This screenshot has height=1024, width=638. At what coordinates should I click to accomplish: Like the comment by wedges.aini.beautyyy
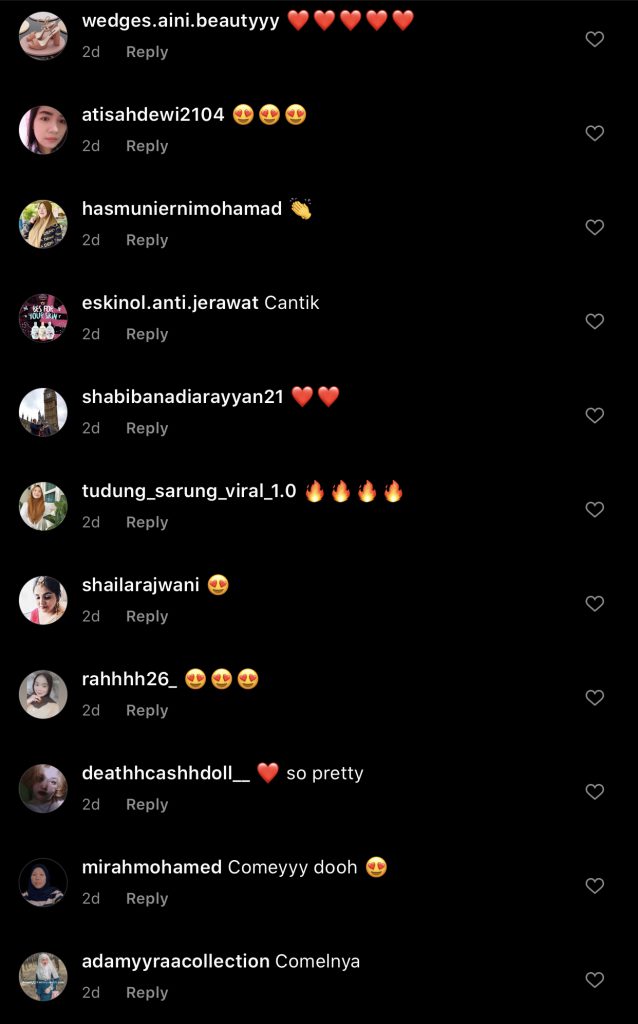pos(595,39)
